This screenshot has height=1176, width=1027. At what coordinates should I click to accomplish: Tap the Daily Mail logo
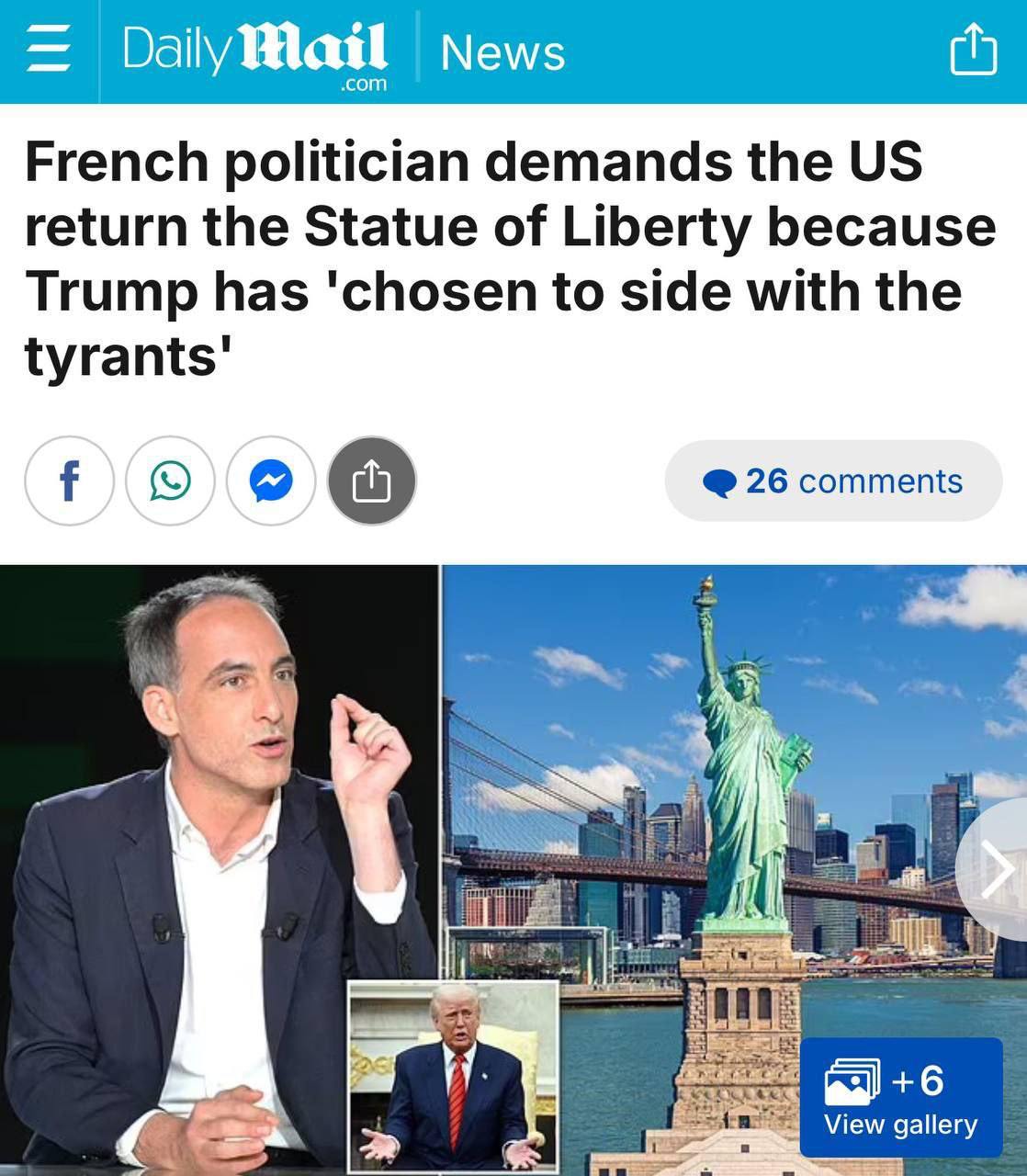click(x=254, y=52)
